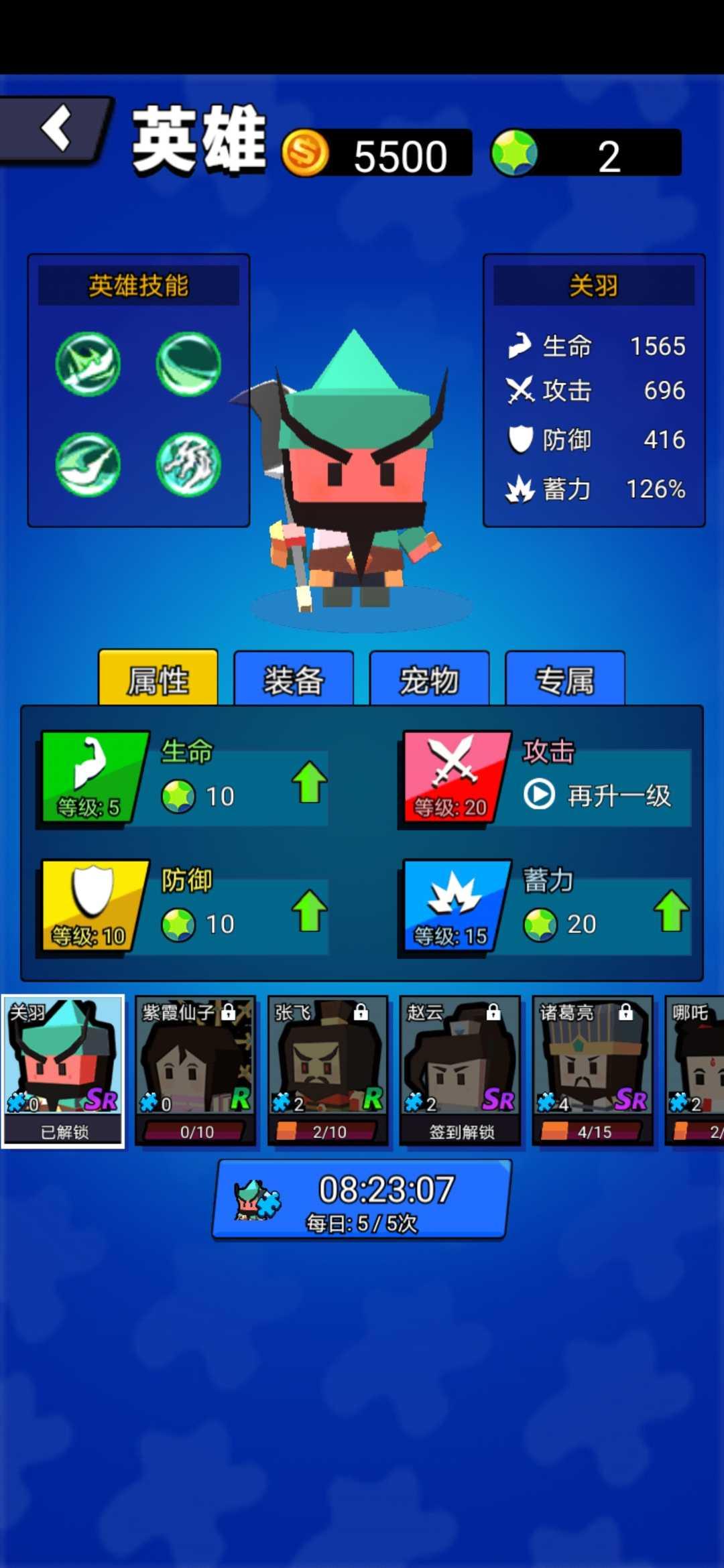This screenshot has height=1568, width=724.
Task: Tap 再升一级 for 攻击
Action: 597,795
